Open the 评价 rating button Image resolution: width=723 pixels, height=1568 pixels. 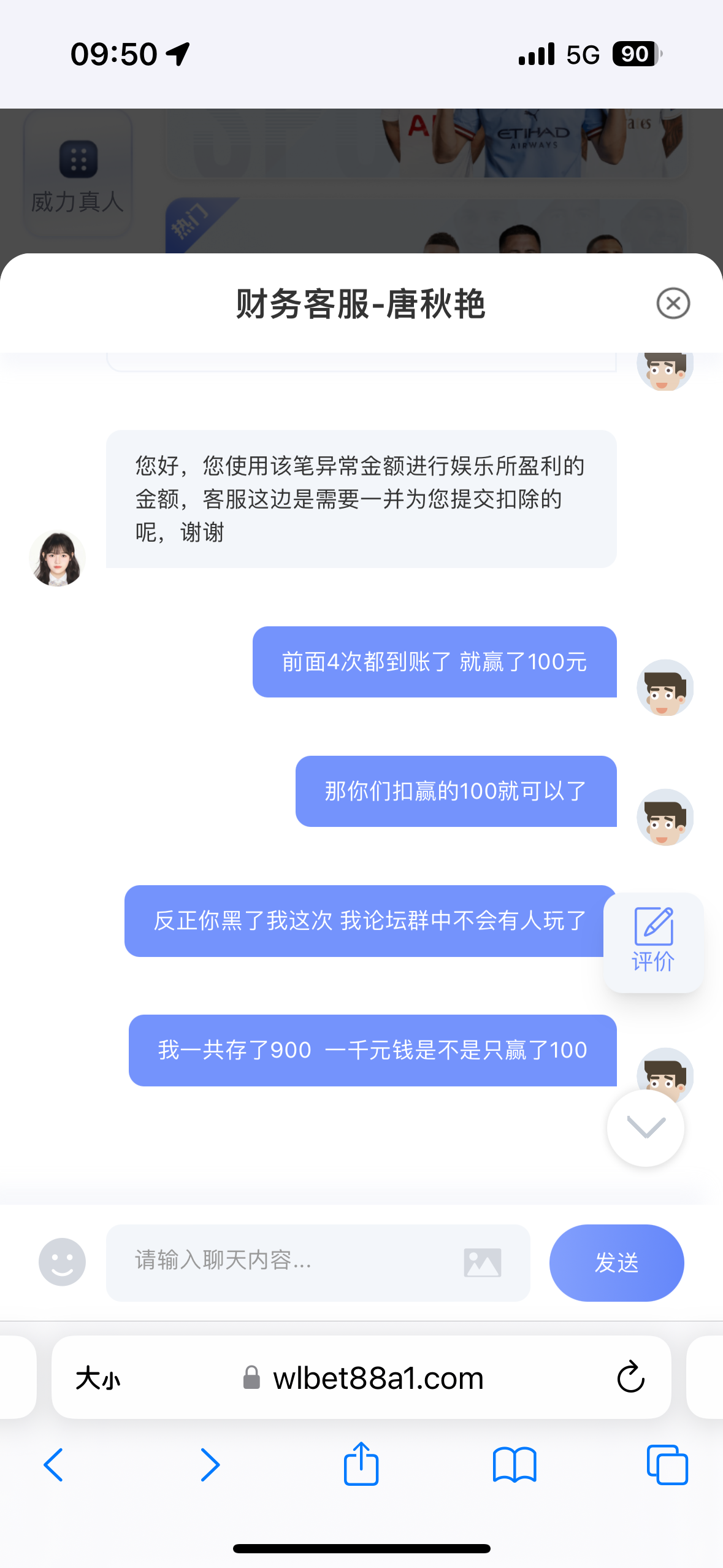click(653, 942)
